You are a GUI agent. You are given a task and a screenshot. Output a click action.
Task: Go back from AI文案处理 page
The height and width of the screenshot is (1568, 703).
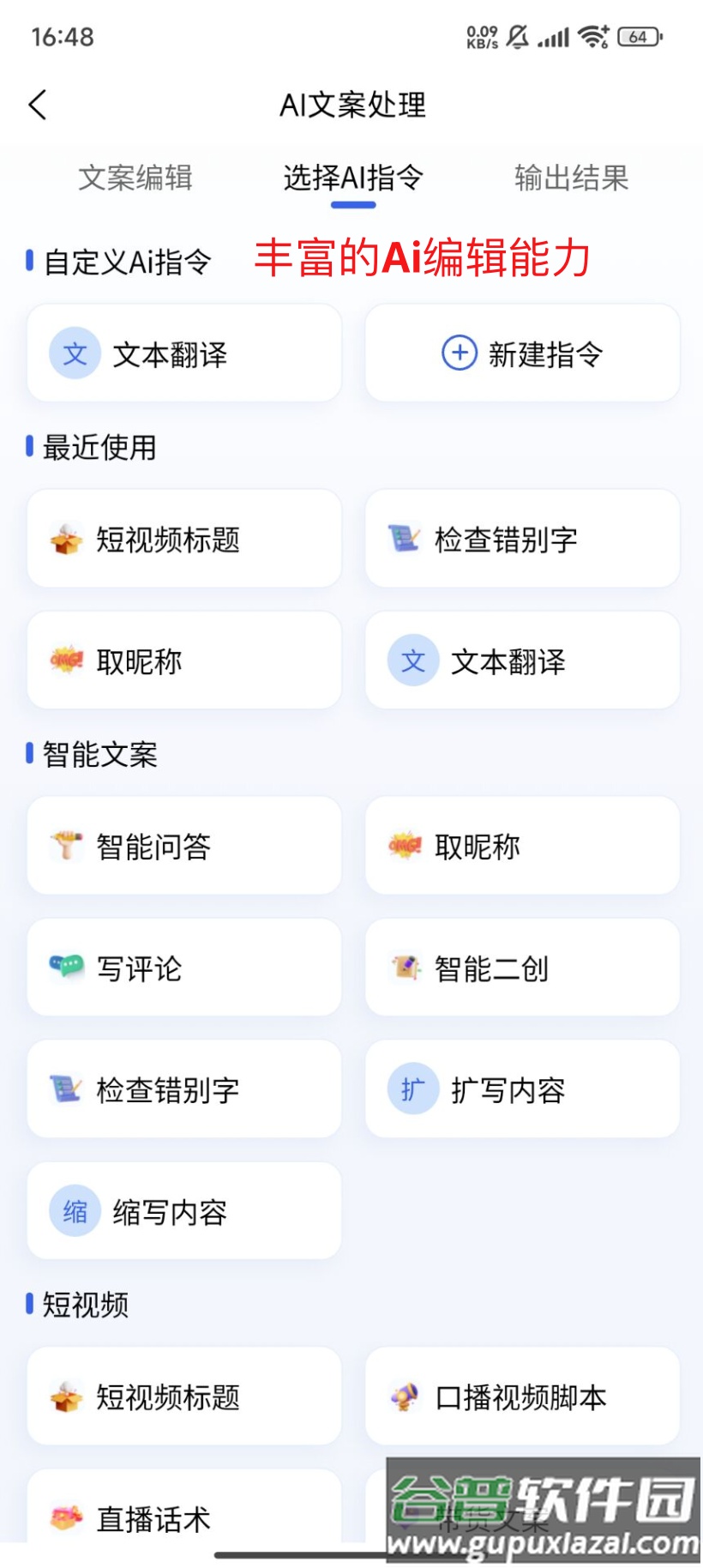[x=38, y=106]
